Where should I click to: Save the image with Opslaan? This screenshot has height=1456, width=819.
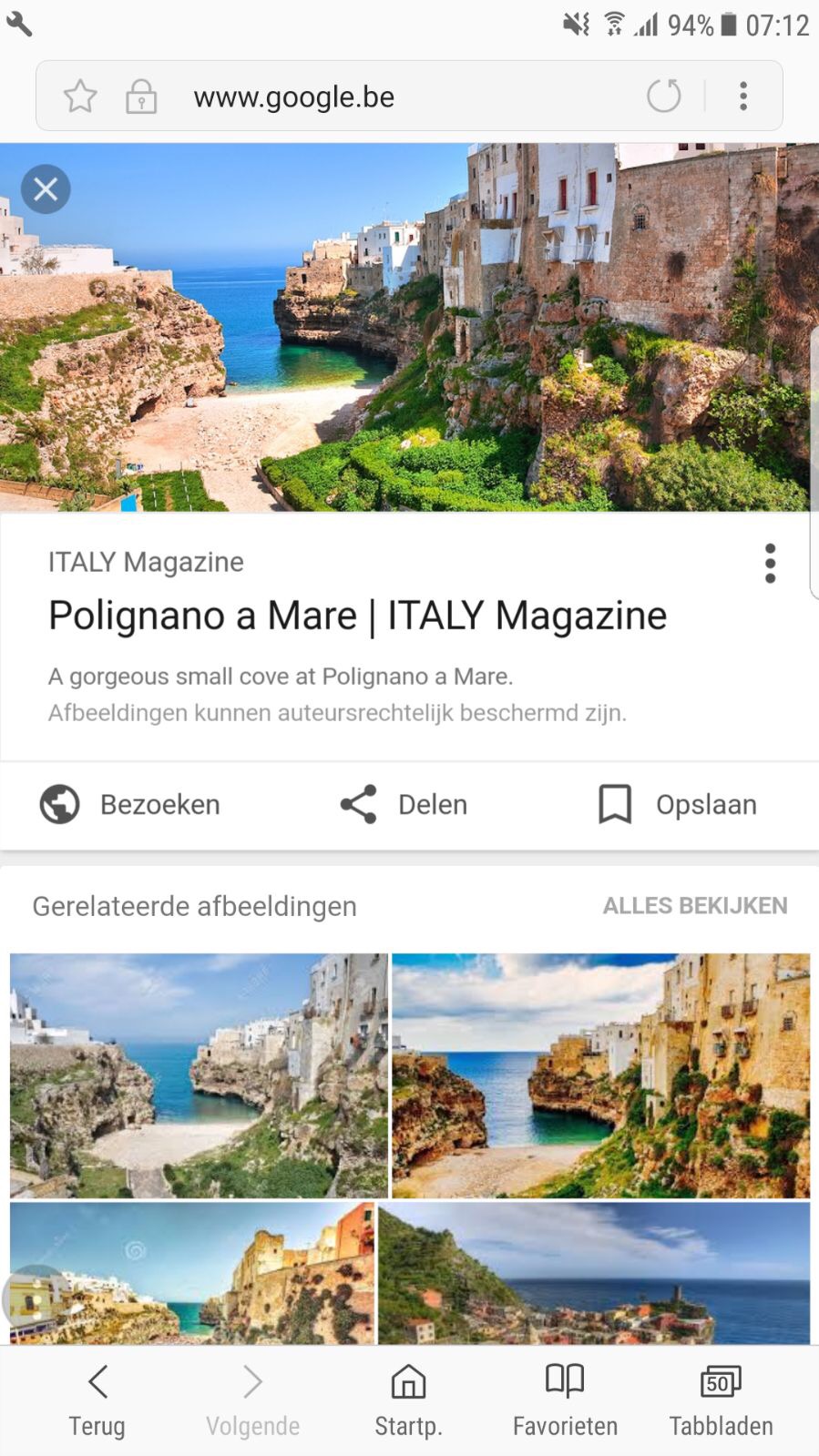[677, 804]
